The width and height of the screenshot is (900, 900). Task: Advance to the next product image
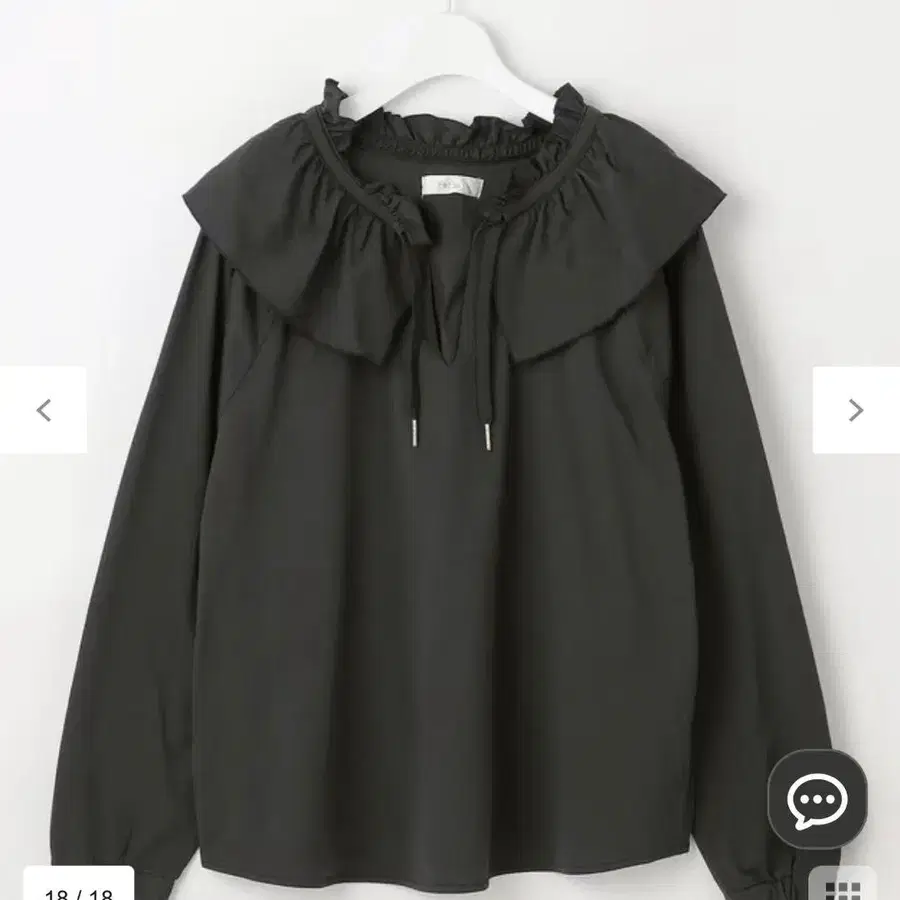pyautogui.click(x=855, y=410)
